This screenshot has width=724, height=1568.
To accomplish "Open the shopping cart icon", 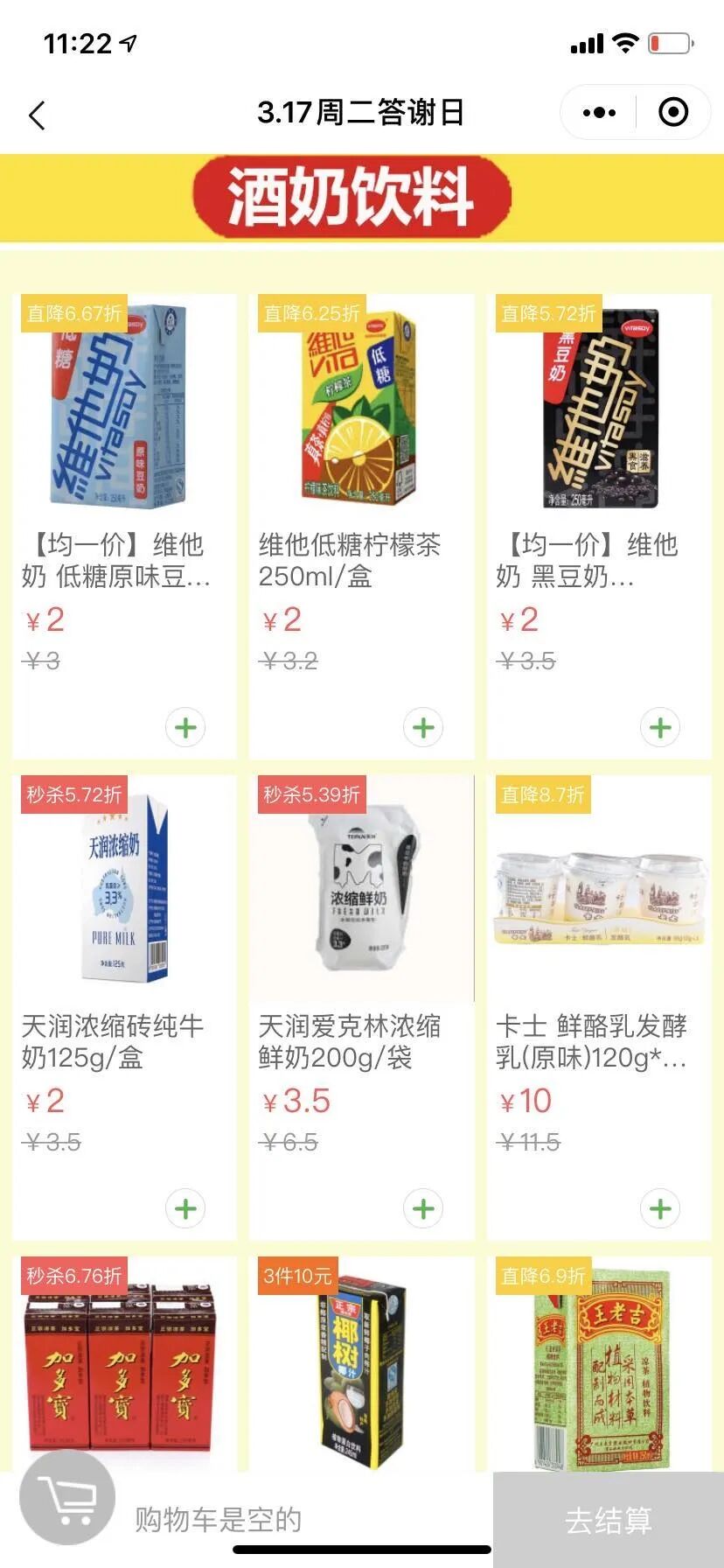I will (68, 1499).
